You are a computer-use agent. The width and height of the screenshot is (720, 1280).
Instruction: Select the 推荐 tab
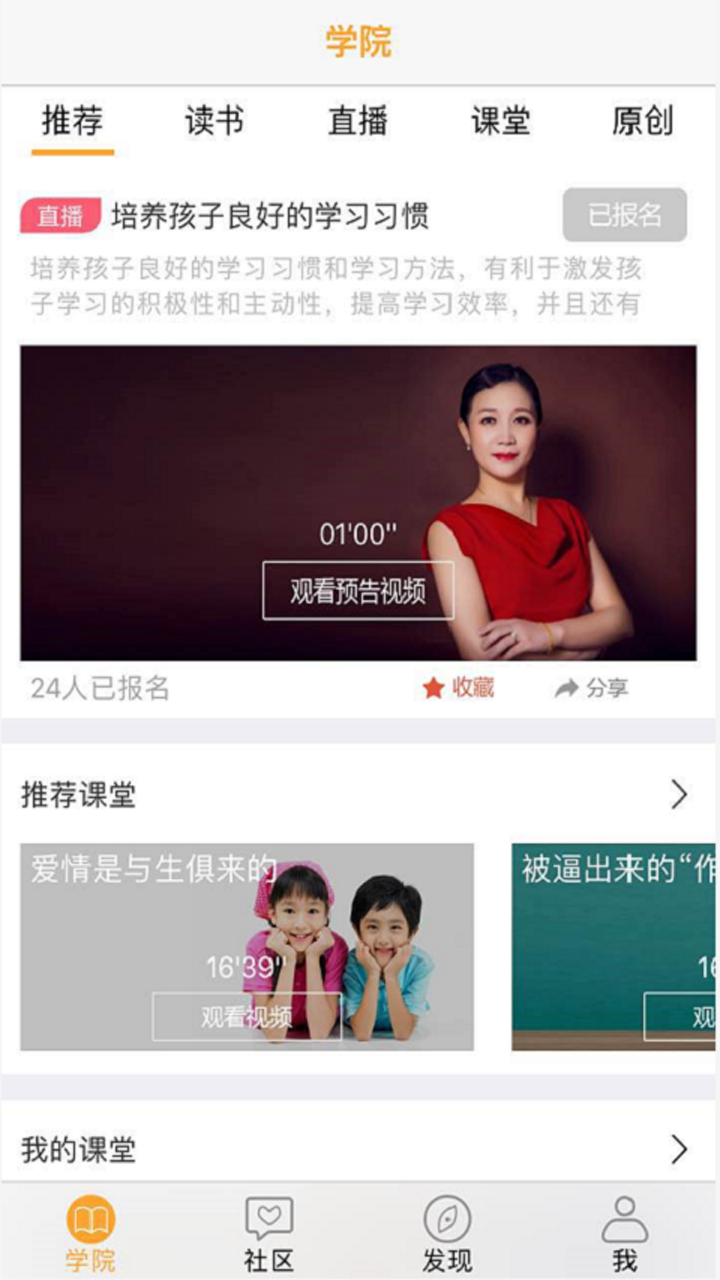tap(72, 121)
